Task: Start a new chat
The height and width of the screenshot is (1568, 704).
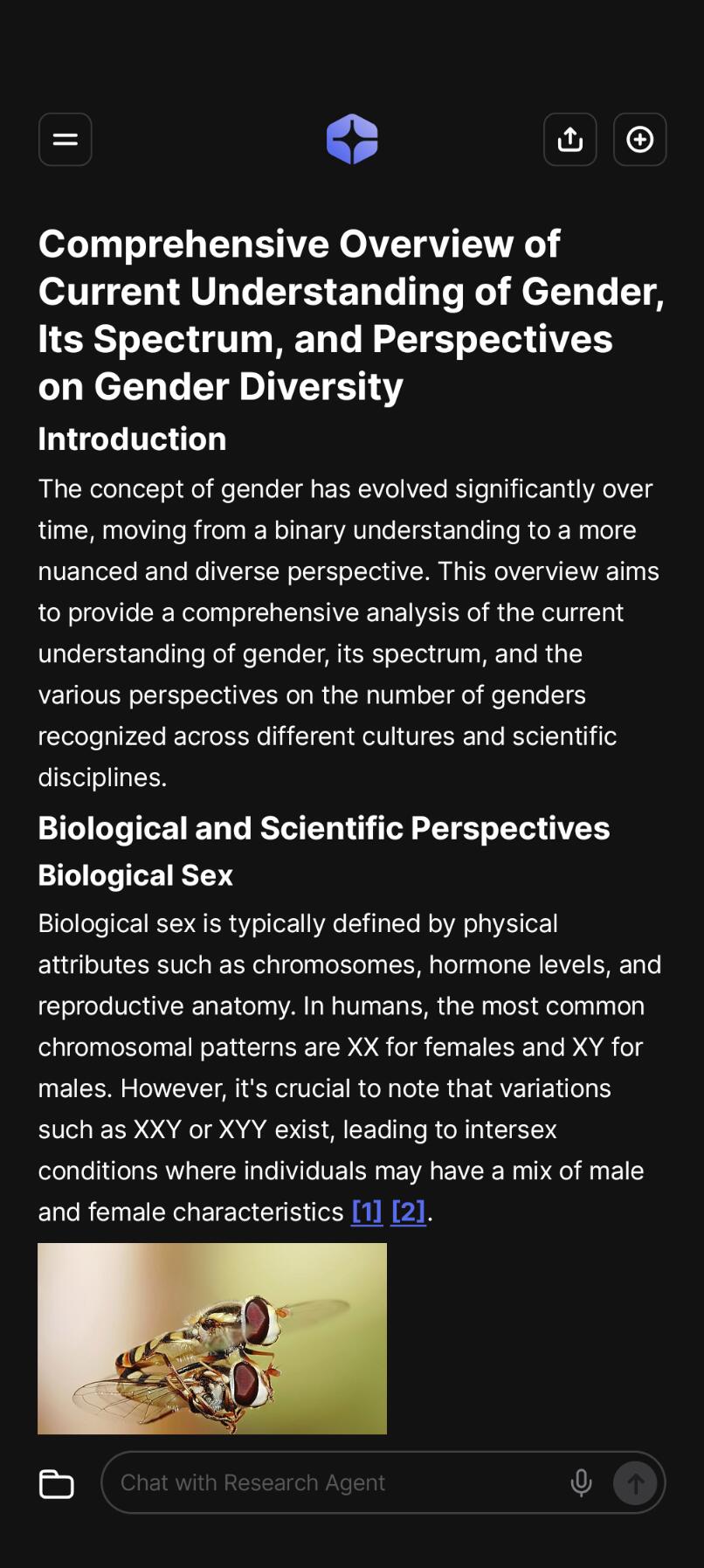Action: (639, 140)
